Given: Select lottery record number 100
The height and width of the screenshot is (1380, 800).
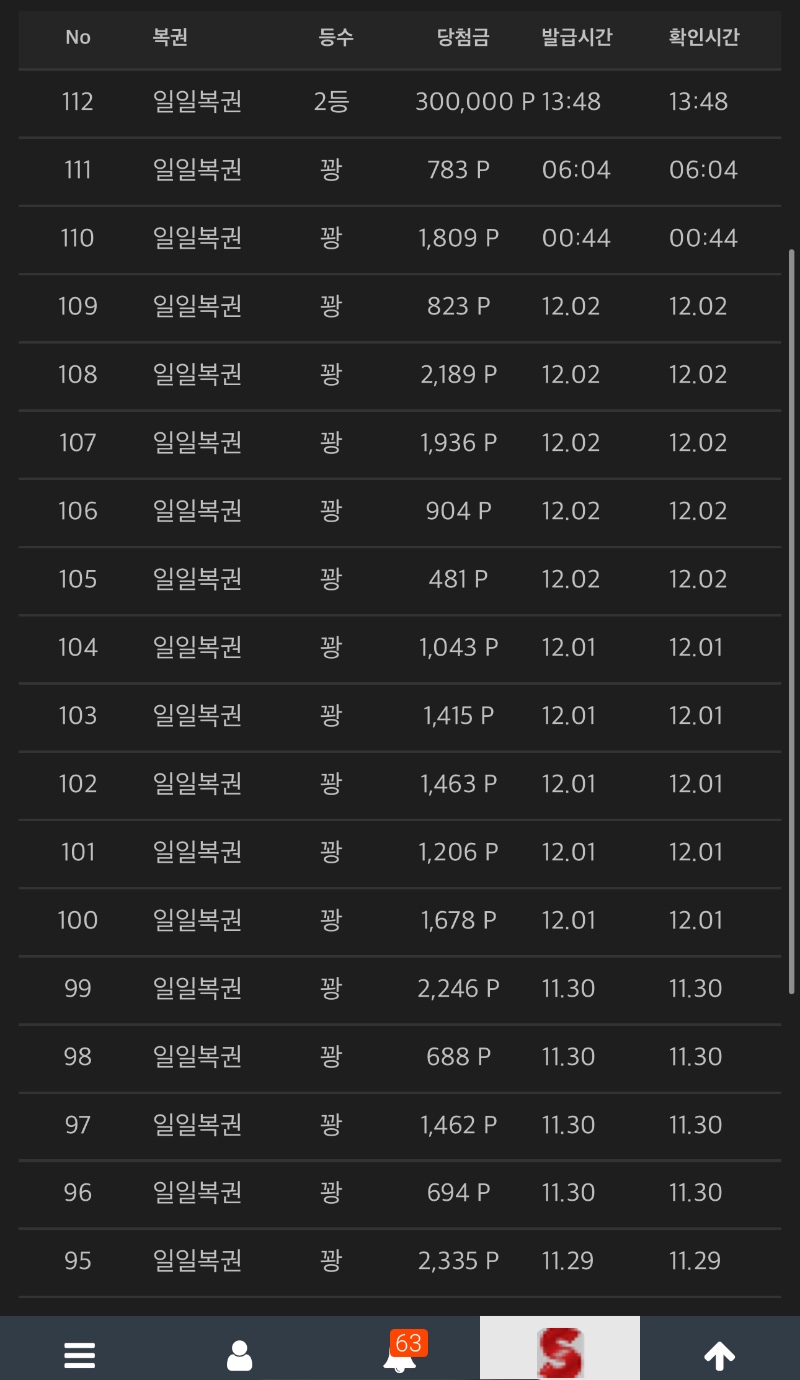Looking at the screenshot, I should click(x=77, y=920).
